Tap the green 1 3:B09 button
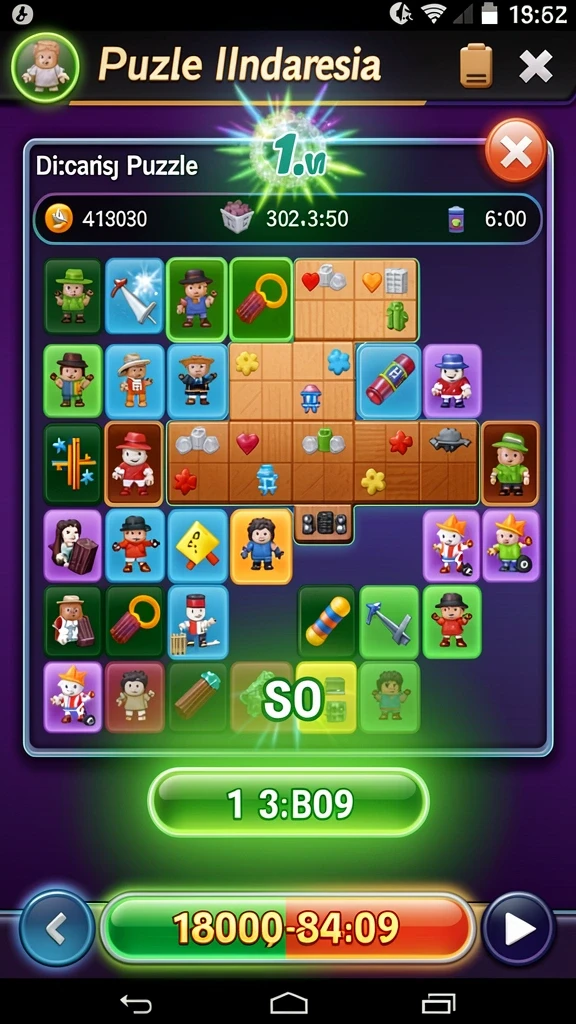576x1024 pixels. (x=289, y=803)
